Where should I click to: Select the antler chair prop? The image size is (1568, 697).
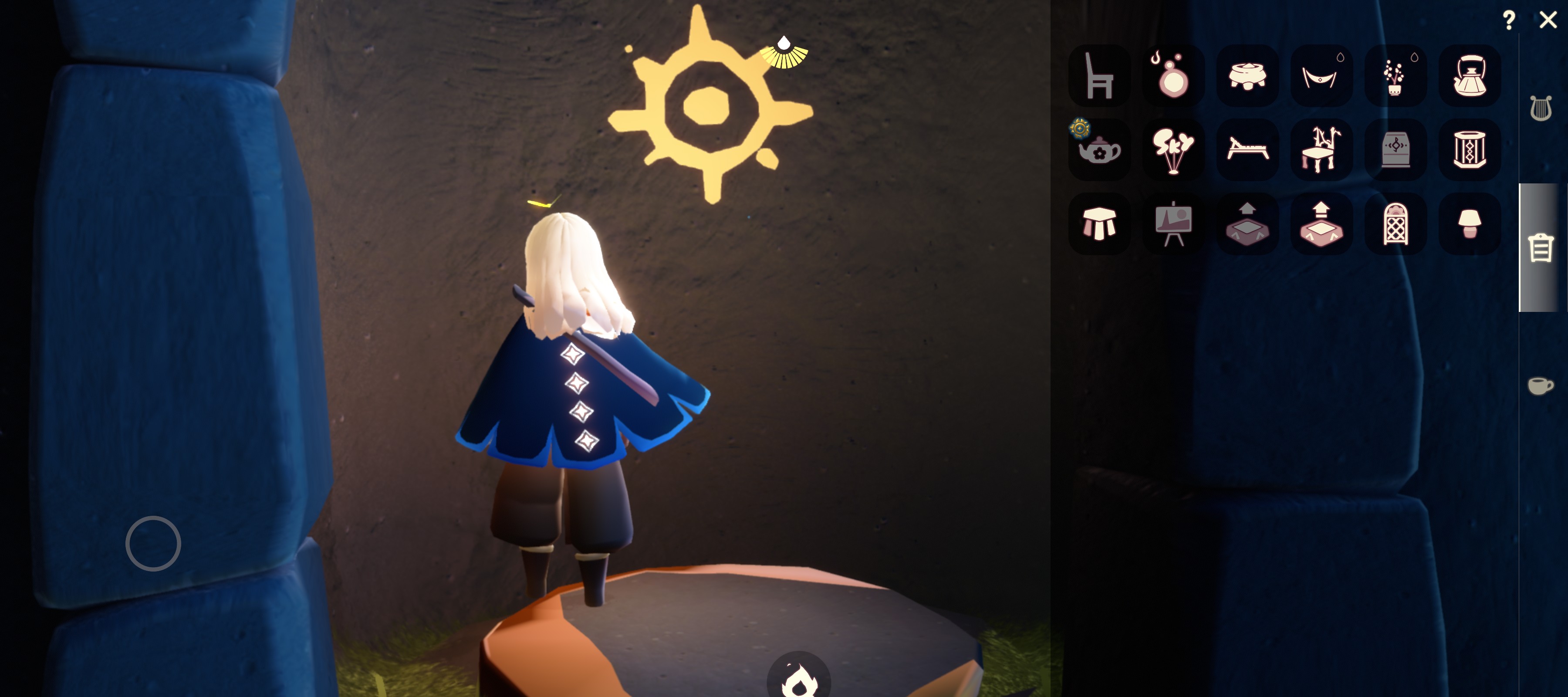1321,150
